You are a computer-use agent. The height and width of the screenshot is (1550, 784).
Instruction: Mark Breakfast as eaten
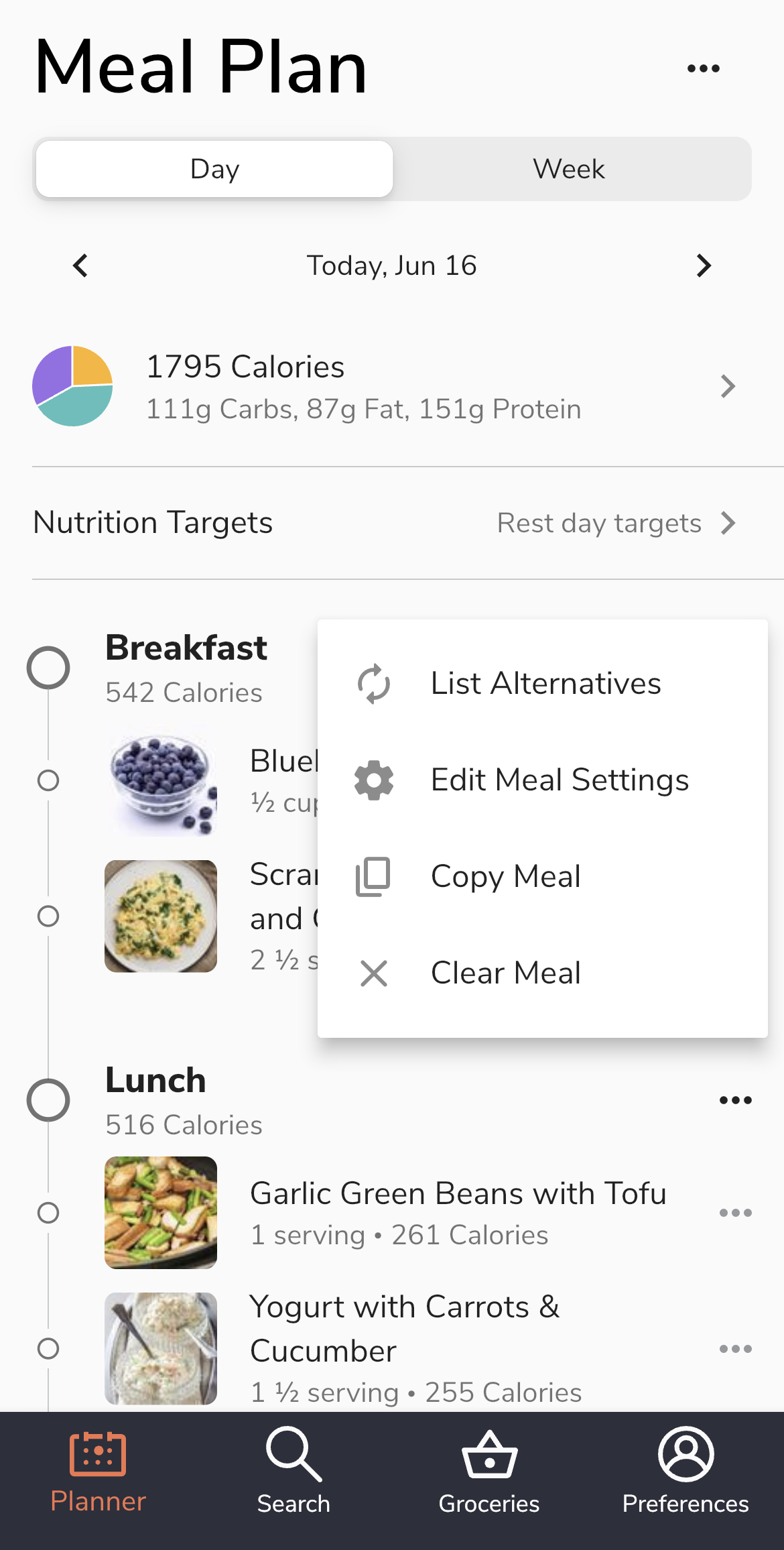click(x=48, y=668)
